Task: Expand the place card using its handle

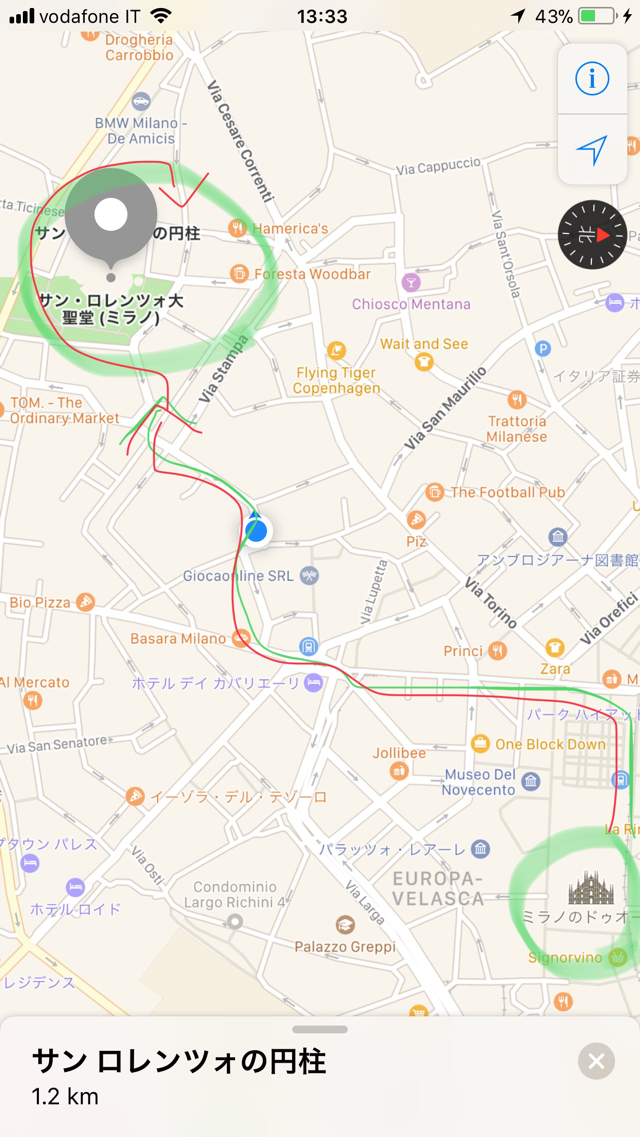Action: pos(320,1029)
